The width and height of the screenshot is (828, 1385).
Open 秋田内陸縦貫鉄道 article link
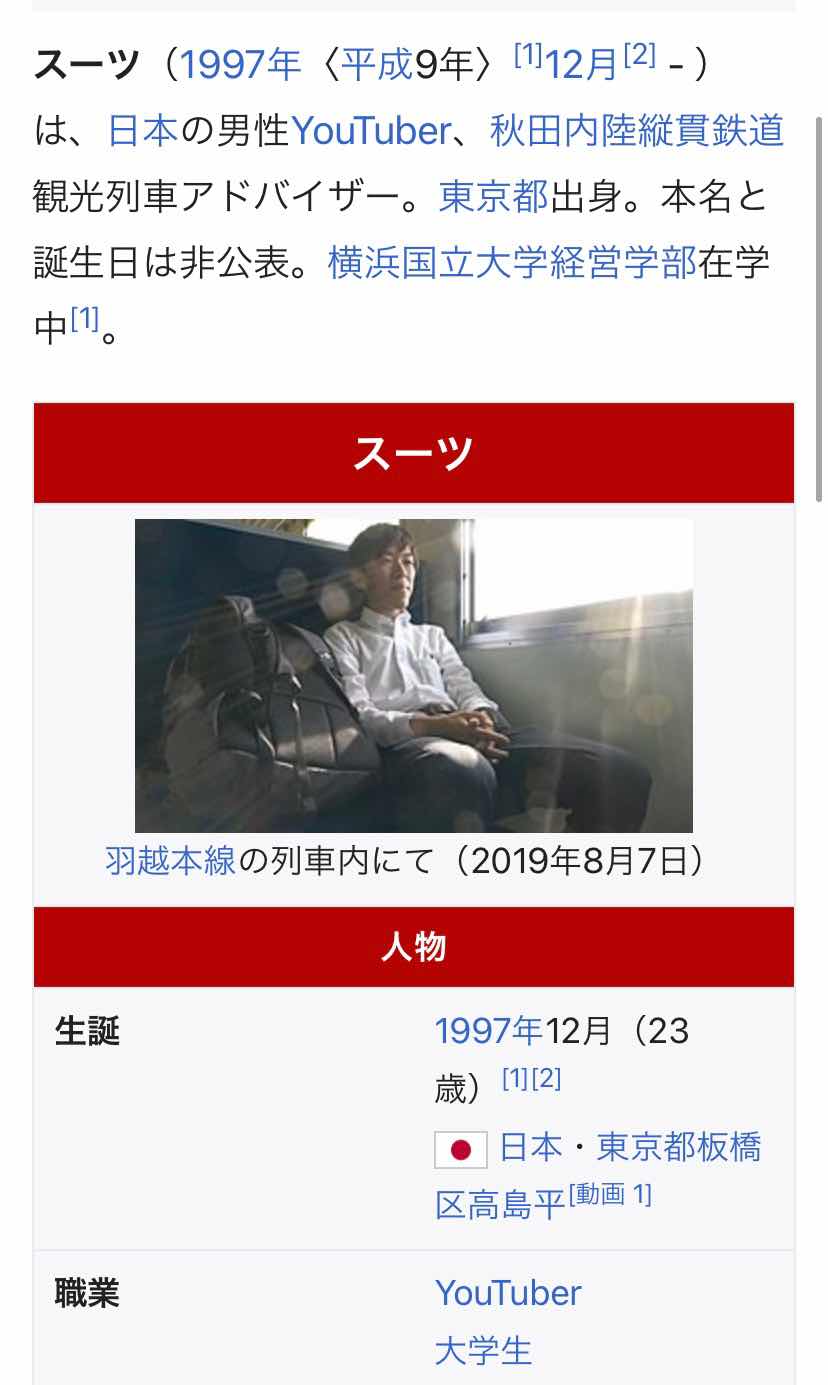[637, 131]
